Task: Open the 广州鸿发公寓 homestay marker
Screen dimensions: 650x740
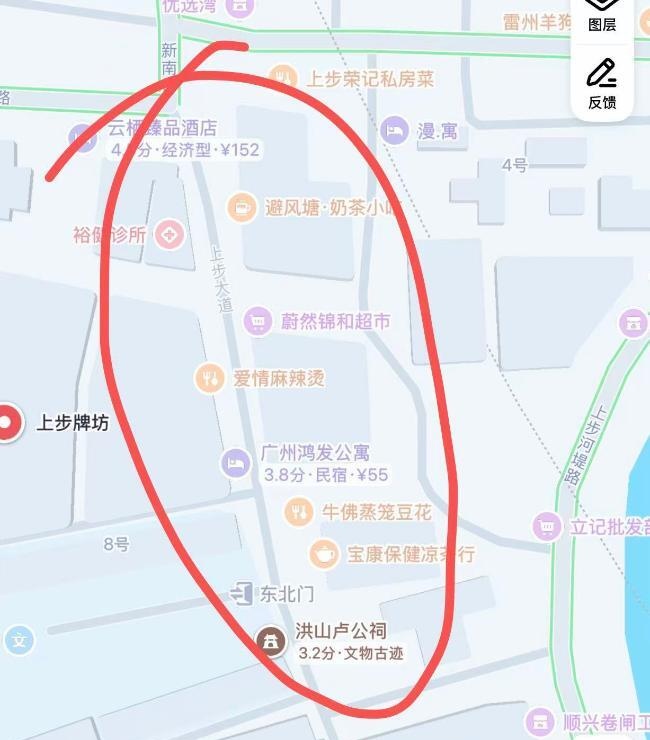Action: pos(235,462)
